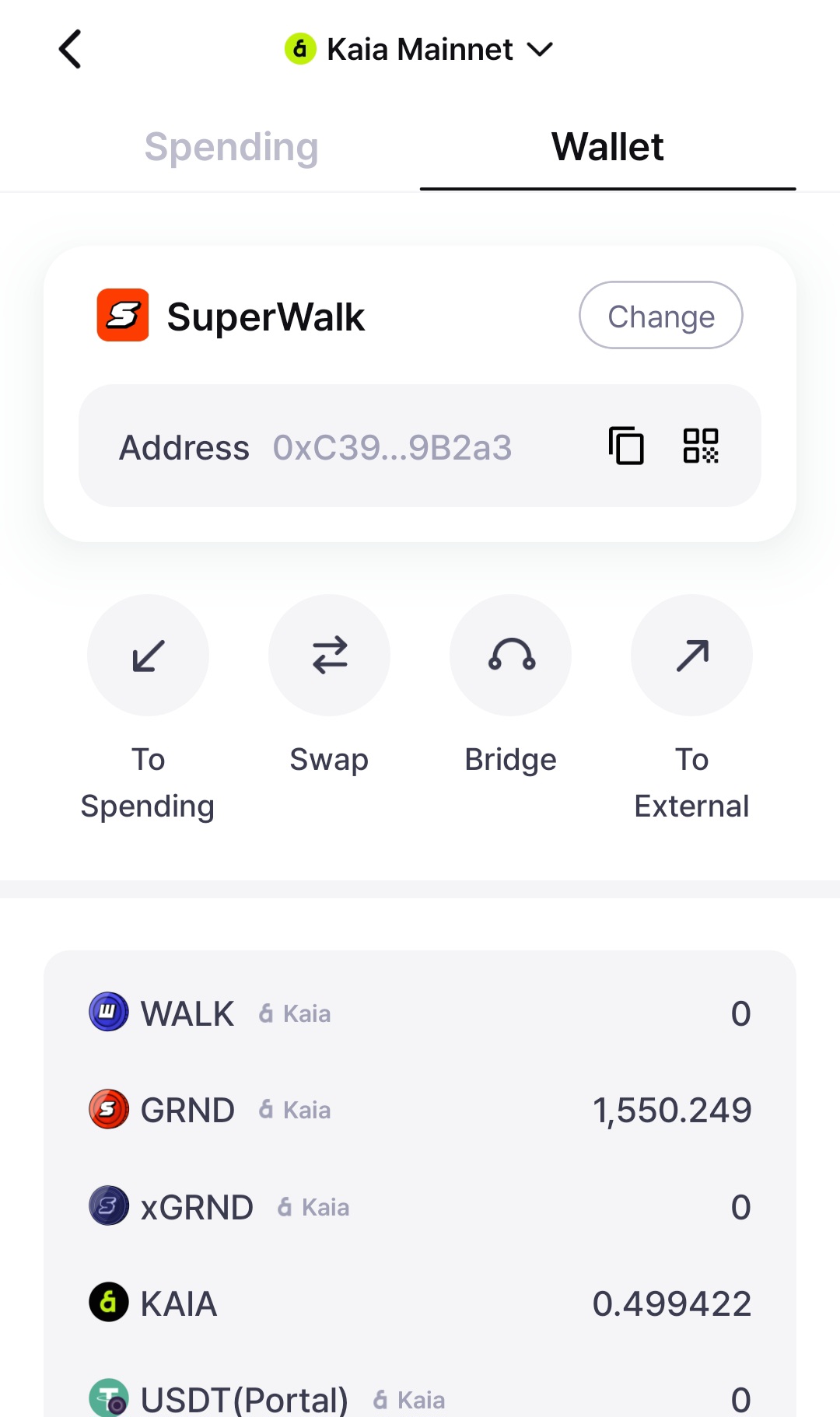Open the Swap action
Screen dimensions: 840x1417
329,656
